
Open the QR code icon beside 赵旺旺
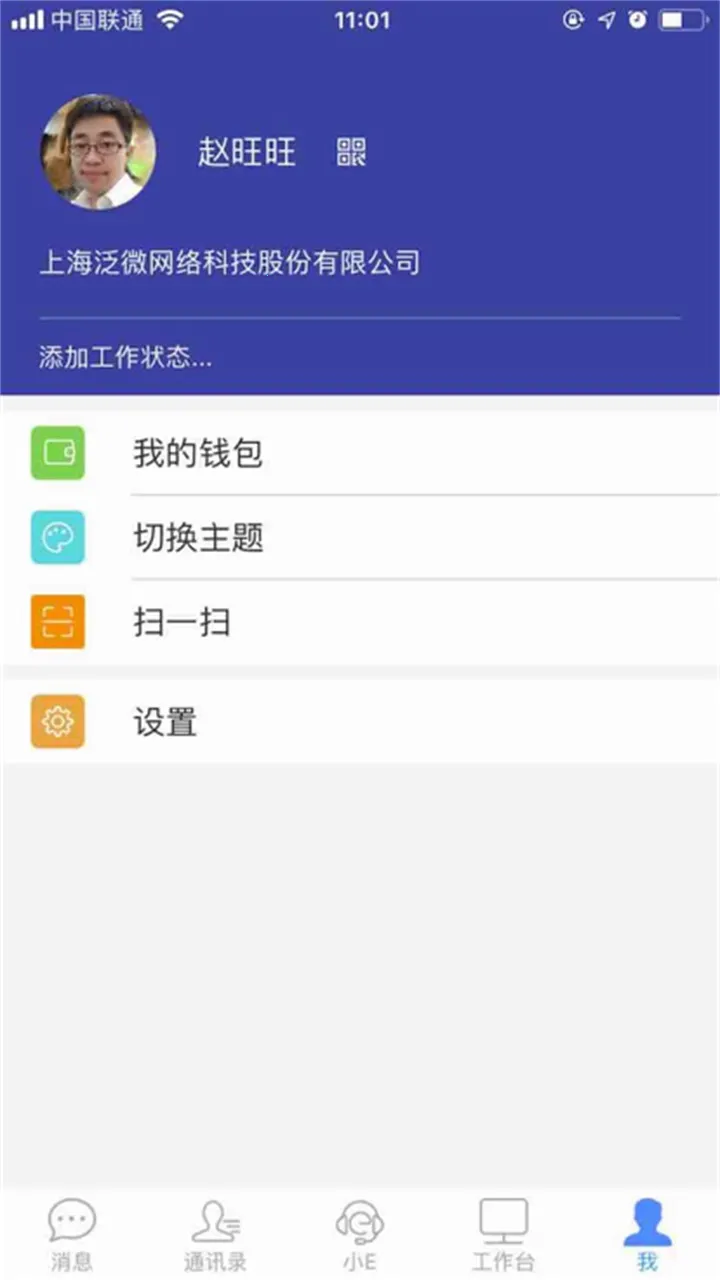tap(351, 152)
